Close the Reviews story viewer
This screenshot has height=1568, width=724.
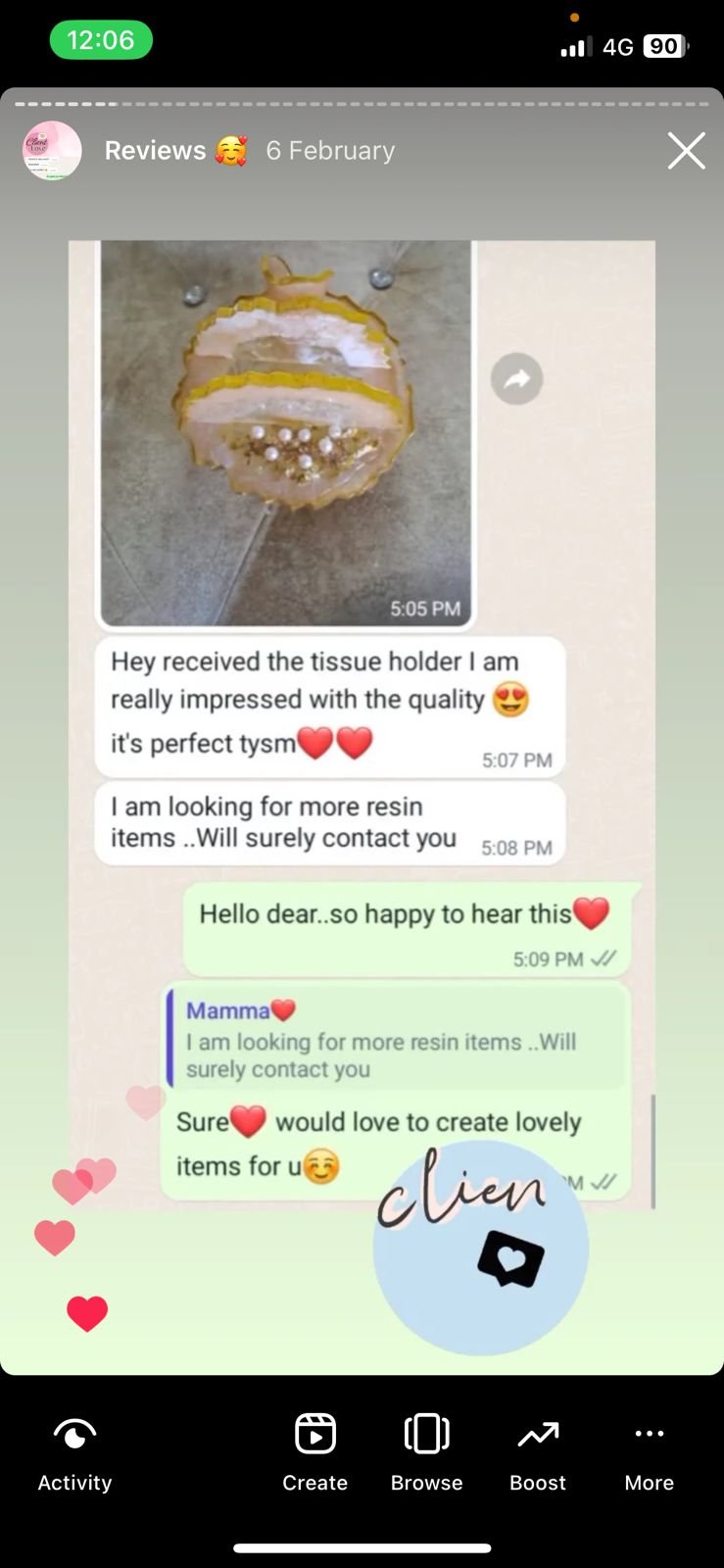point(686,151)
